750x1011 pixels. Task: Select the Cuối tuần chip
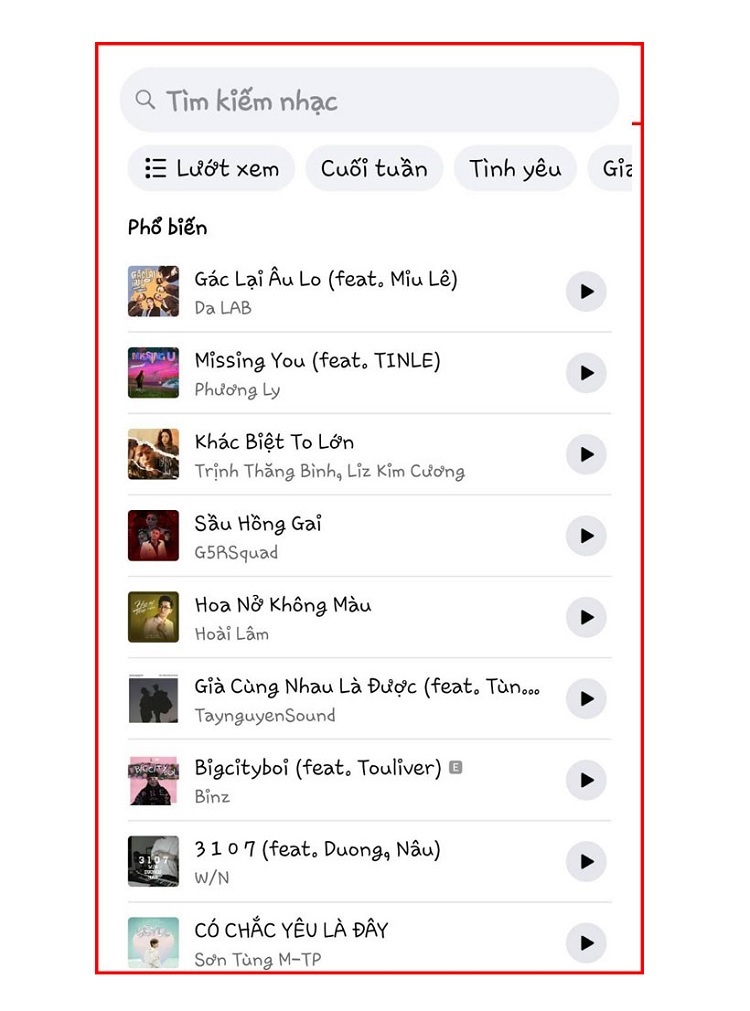[373, 168]
